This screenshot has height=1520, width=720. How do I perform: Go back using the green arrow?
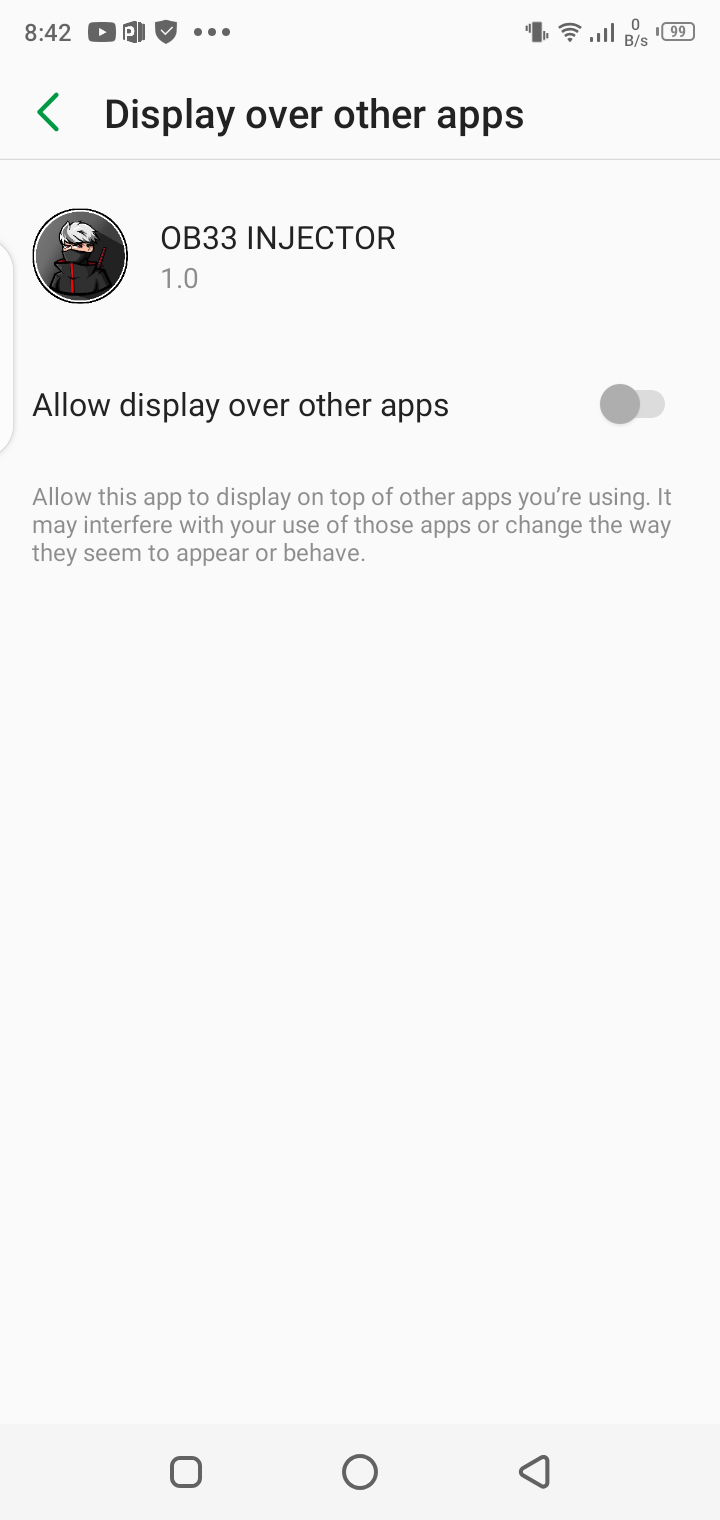(x=48, y=113)
